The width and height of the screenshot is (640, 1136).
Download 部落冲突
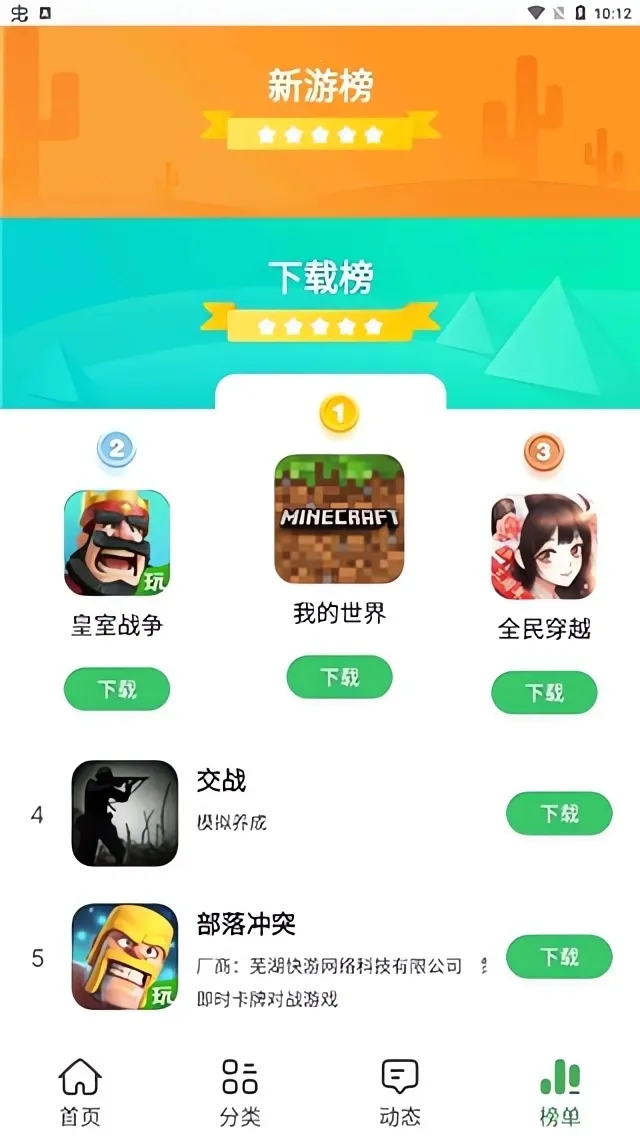tap(559, 956)
